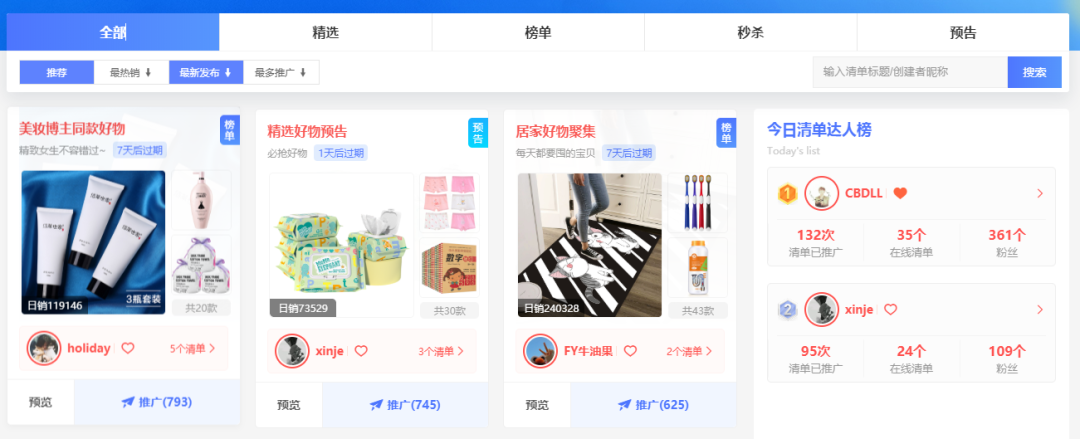Open FY牛油果's 2个清单 link

point(689,351)
